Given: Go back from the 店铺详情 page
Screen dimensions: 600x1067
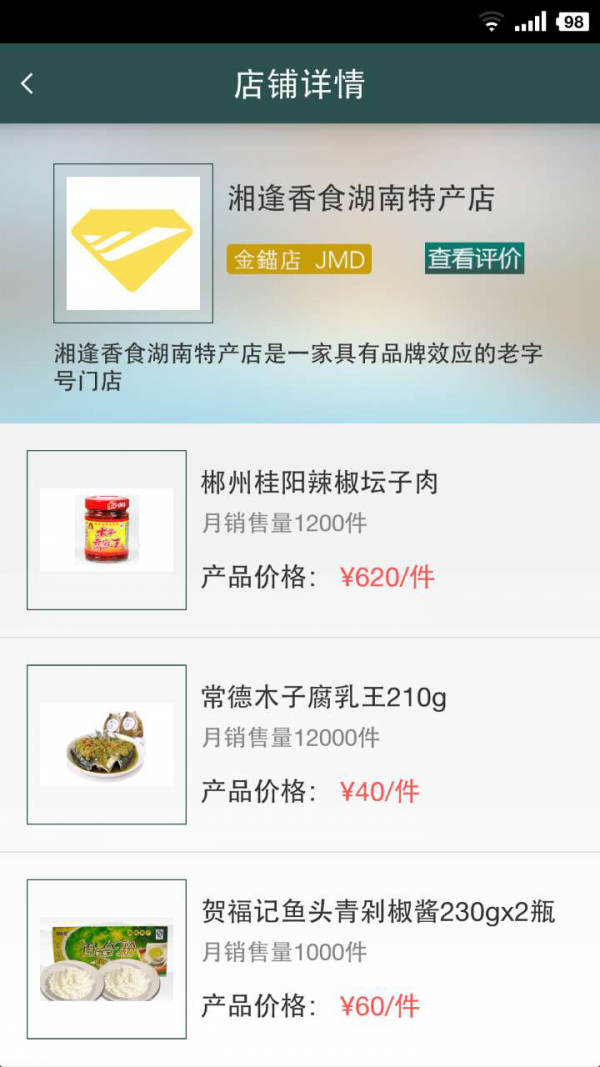Looking at the screenshot, I should [x=28, y=84].
